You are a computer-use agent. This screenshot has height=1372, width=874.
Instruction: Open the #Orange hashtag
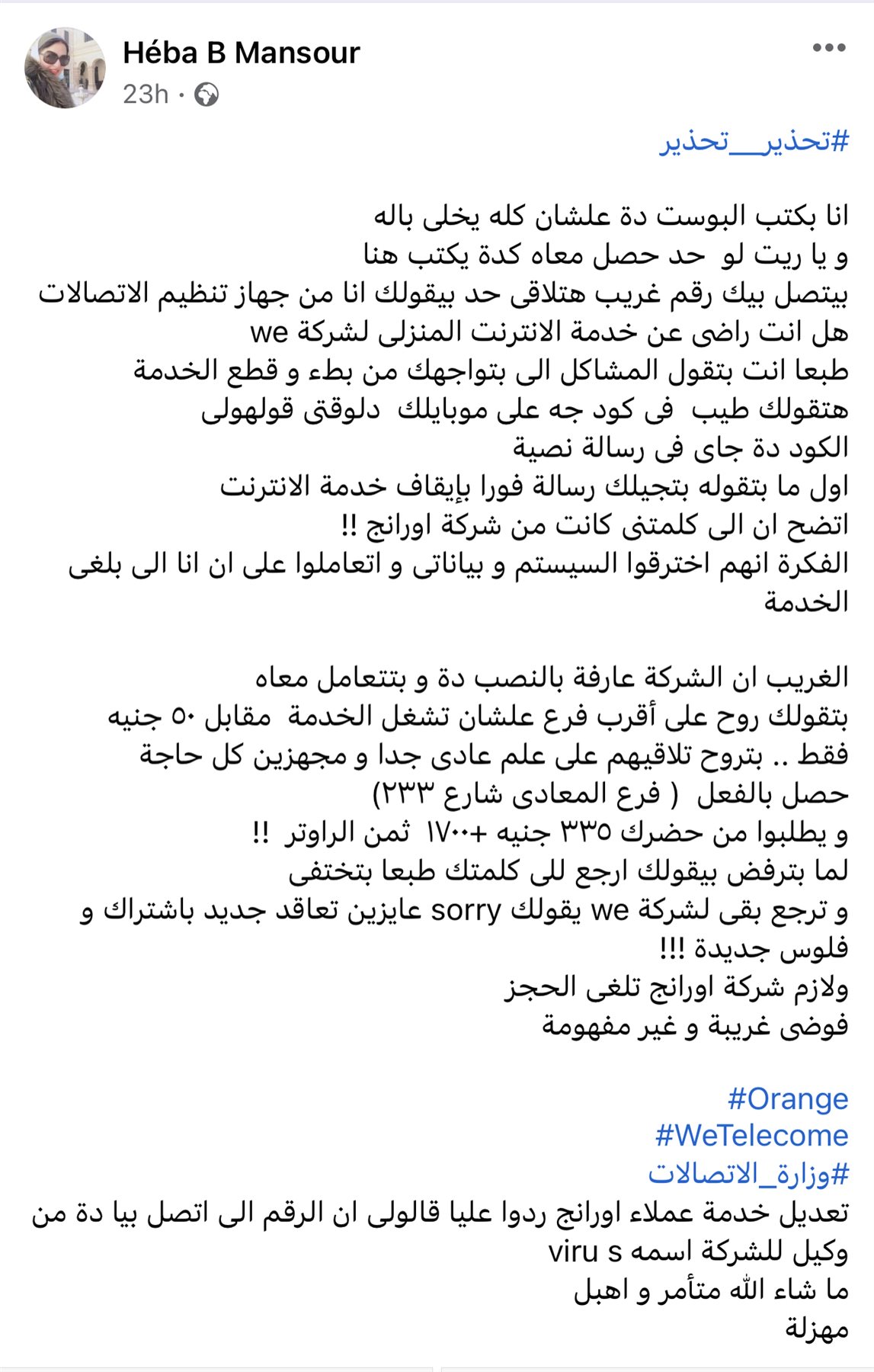788,1098
